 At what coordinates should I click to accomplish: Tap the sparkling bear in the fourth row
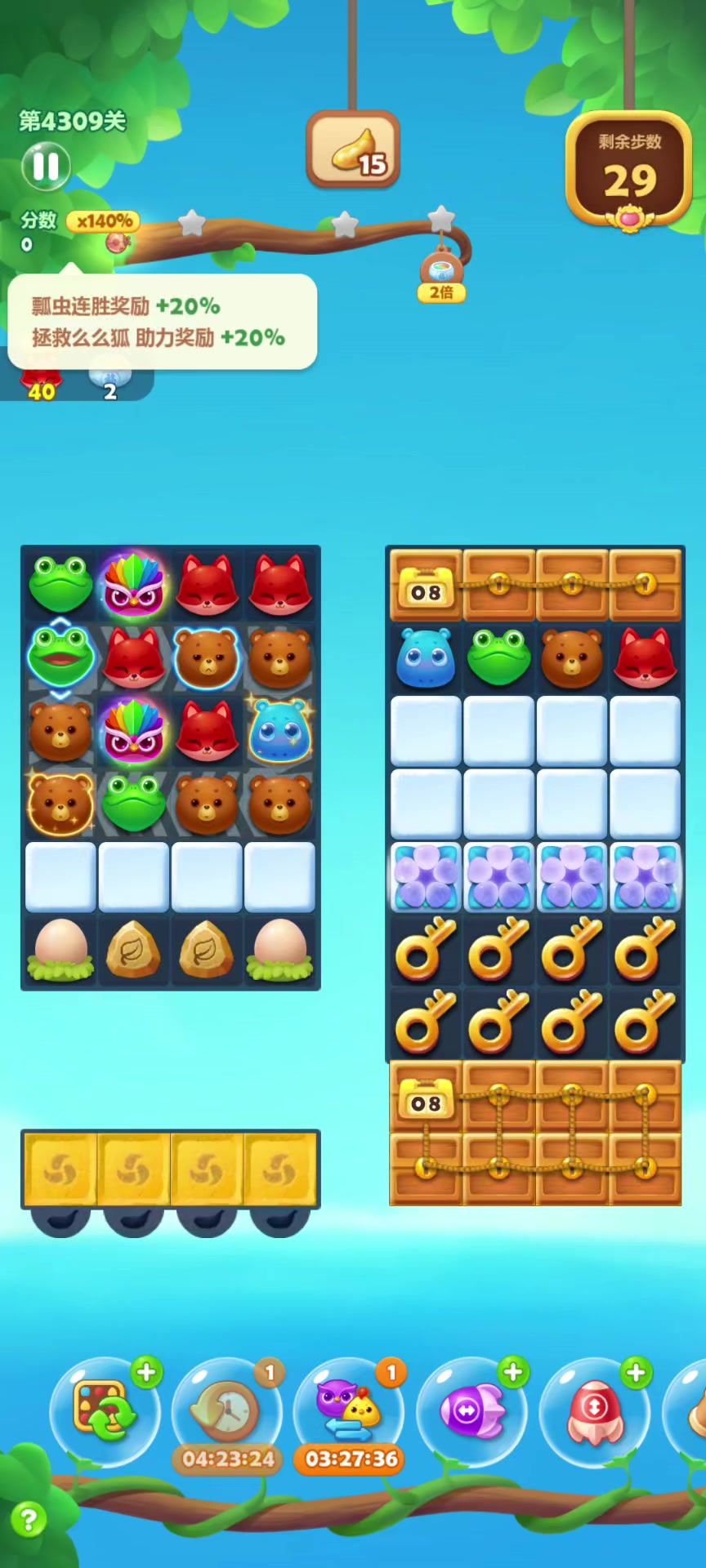pos(60,804)
